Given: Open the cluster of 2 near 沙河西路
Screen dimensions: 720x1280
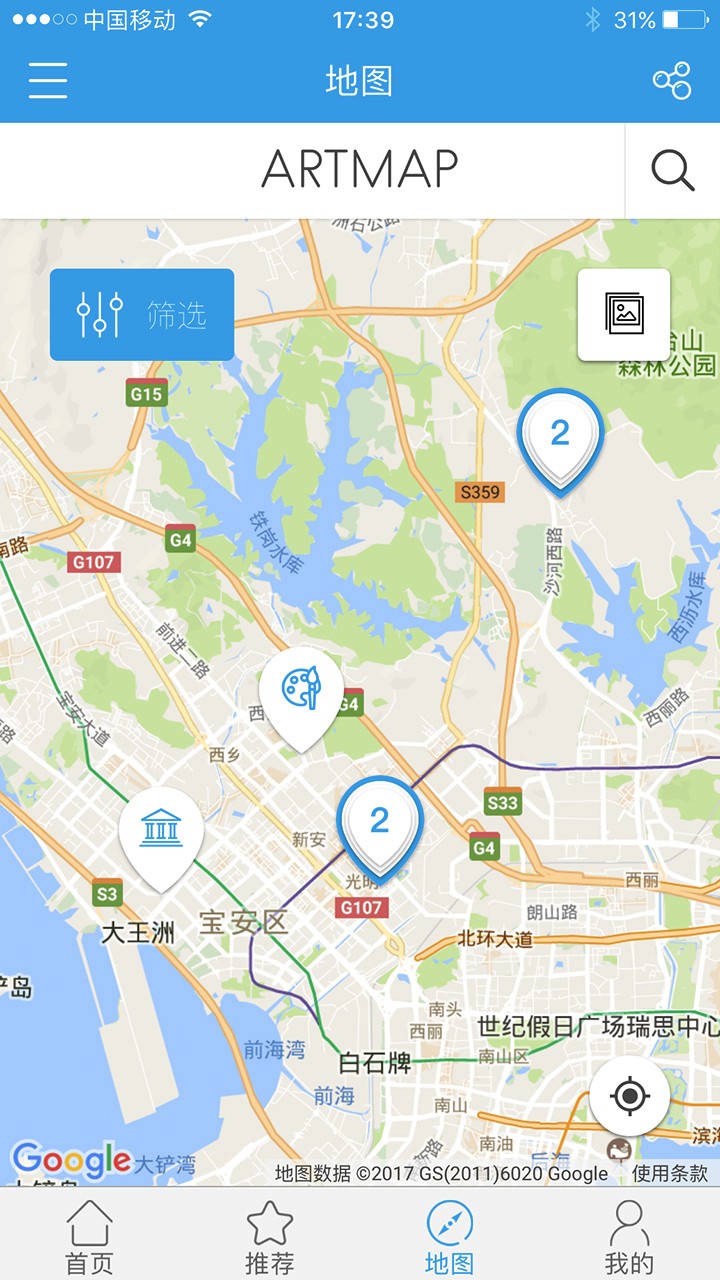Looking at the screenshot, I should [x=560, y=434].
